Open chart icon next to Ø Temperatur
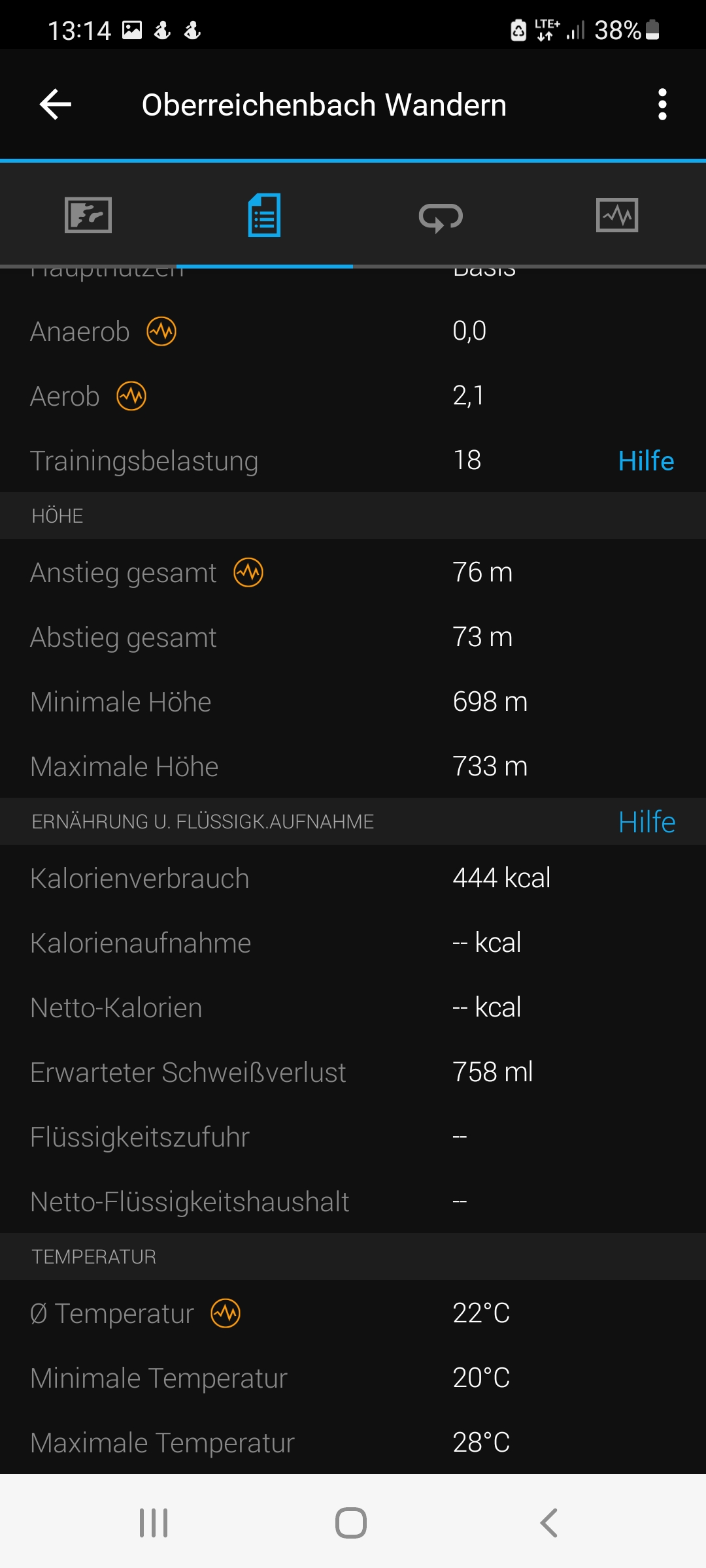 [x=226, y=1313]
